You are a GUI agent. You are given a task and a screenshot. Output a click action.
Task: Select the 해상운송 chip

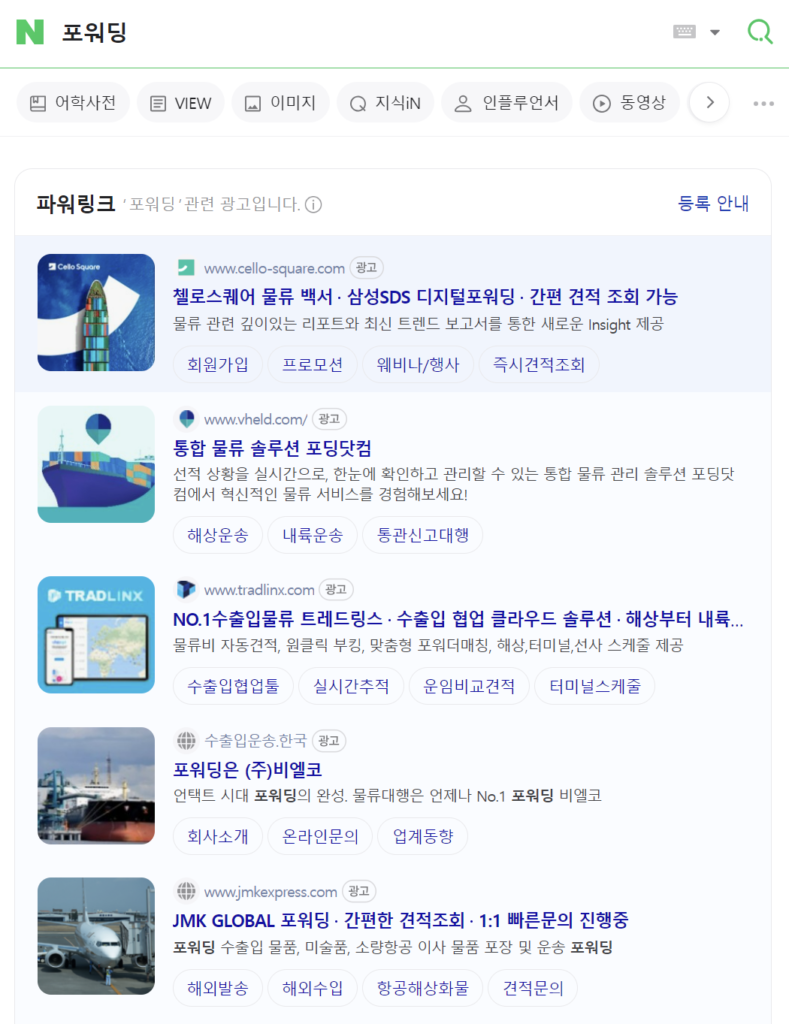click(218, 535)
